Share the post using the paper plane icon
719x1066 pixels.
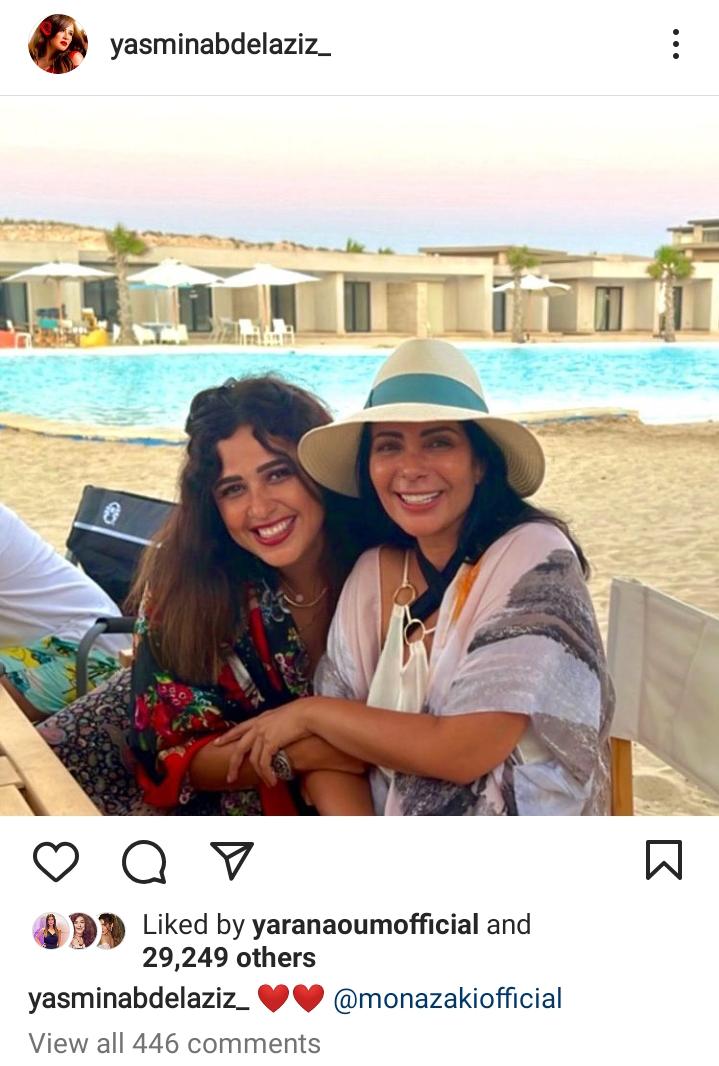tap(232, 860)
